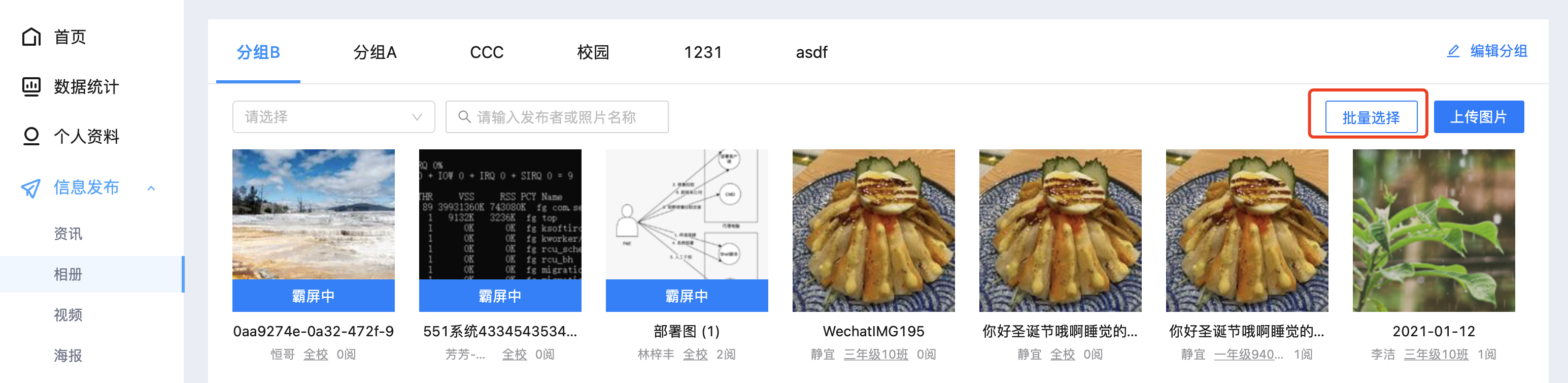Switch to the 分组A tab
Image resolution: width=1568 pixels, height=383 pixels.
pos(375,52)
